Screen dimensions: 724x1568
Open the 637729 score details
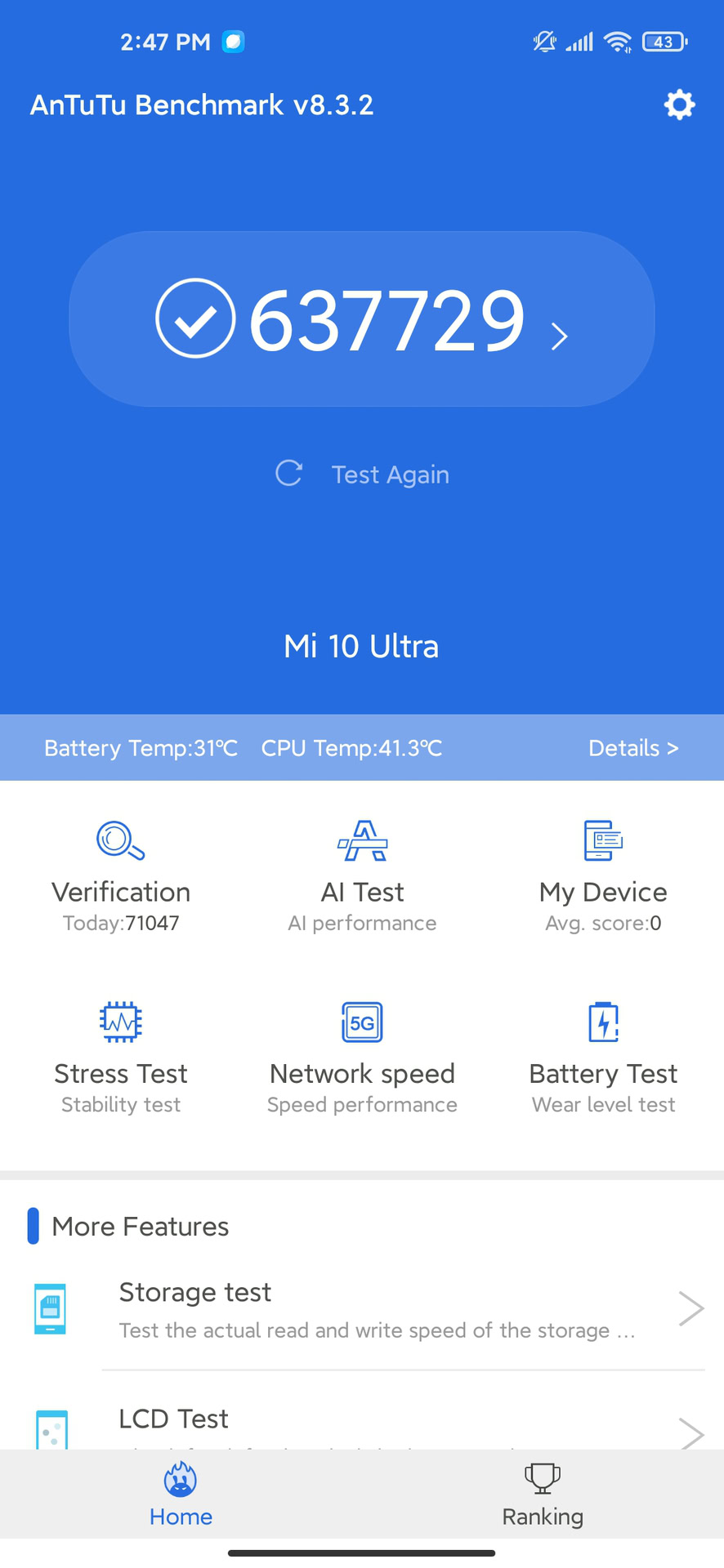point(362,319)
